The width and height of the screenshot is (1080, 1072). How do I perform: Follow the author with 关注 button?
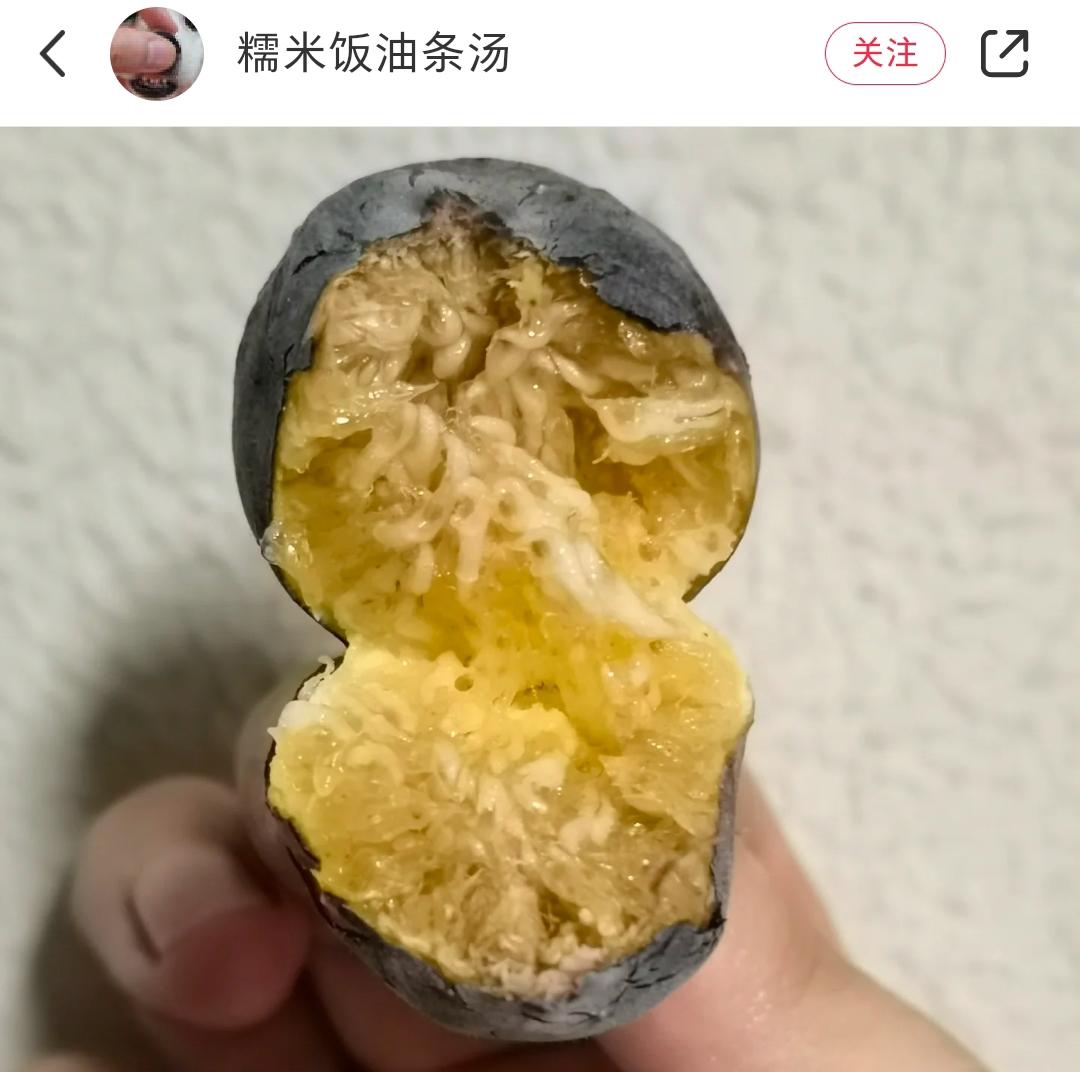(885, 53)
